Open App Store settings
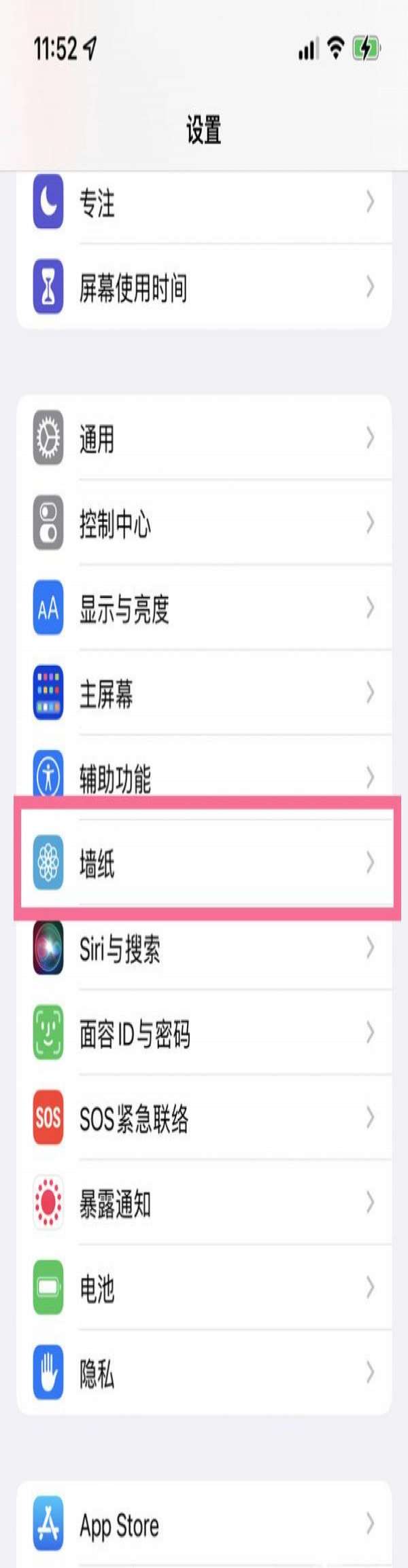This screenshot has height=1568, width=408. point(204,1525)
